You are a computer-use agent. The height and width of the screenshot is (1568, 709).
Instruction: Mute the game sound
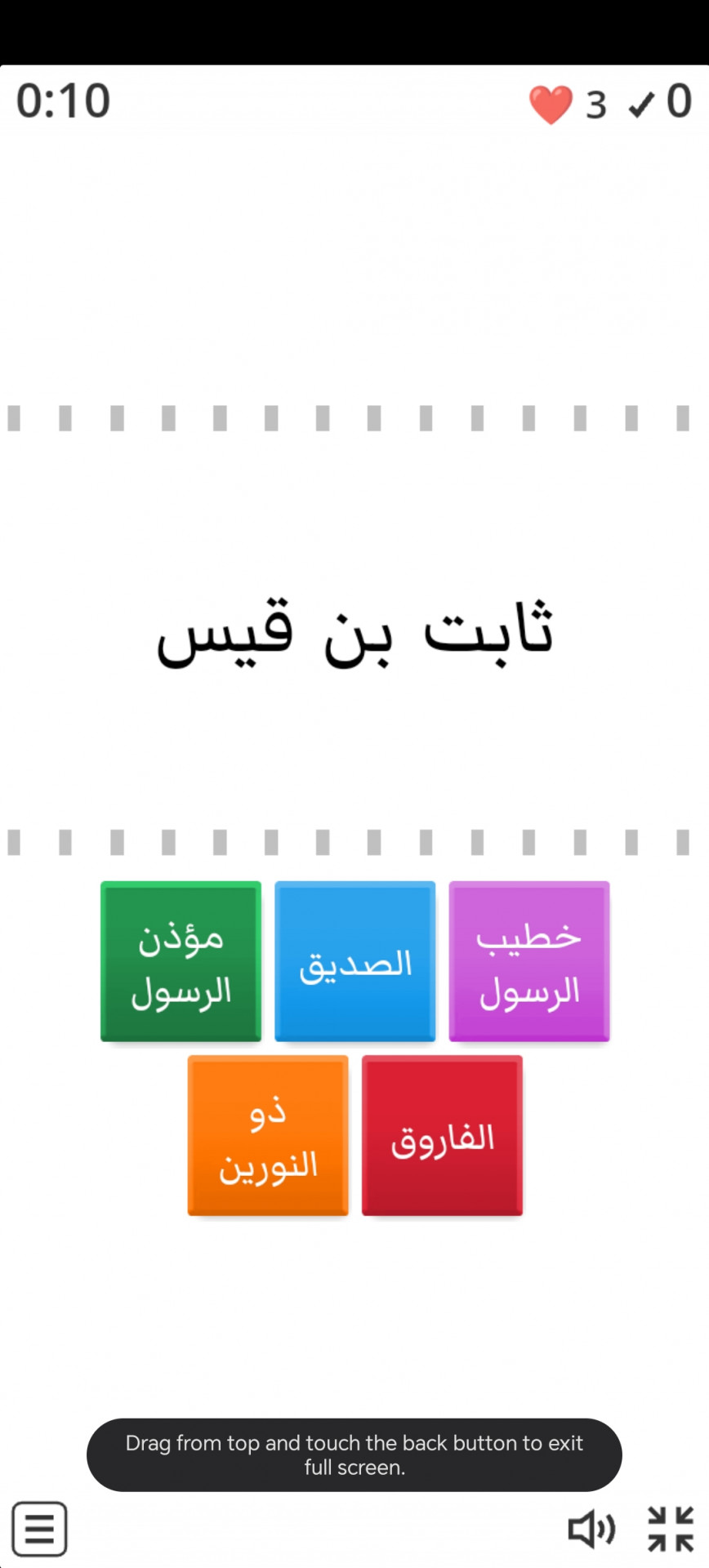tap(591, 1529)
